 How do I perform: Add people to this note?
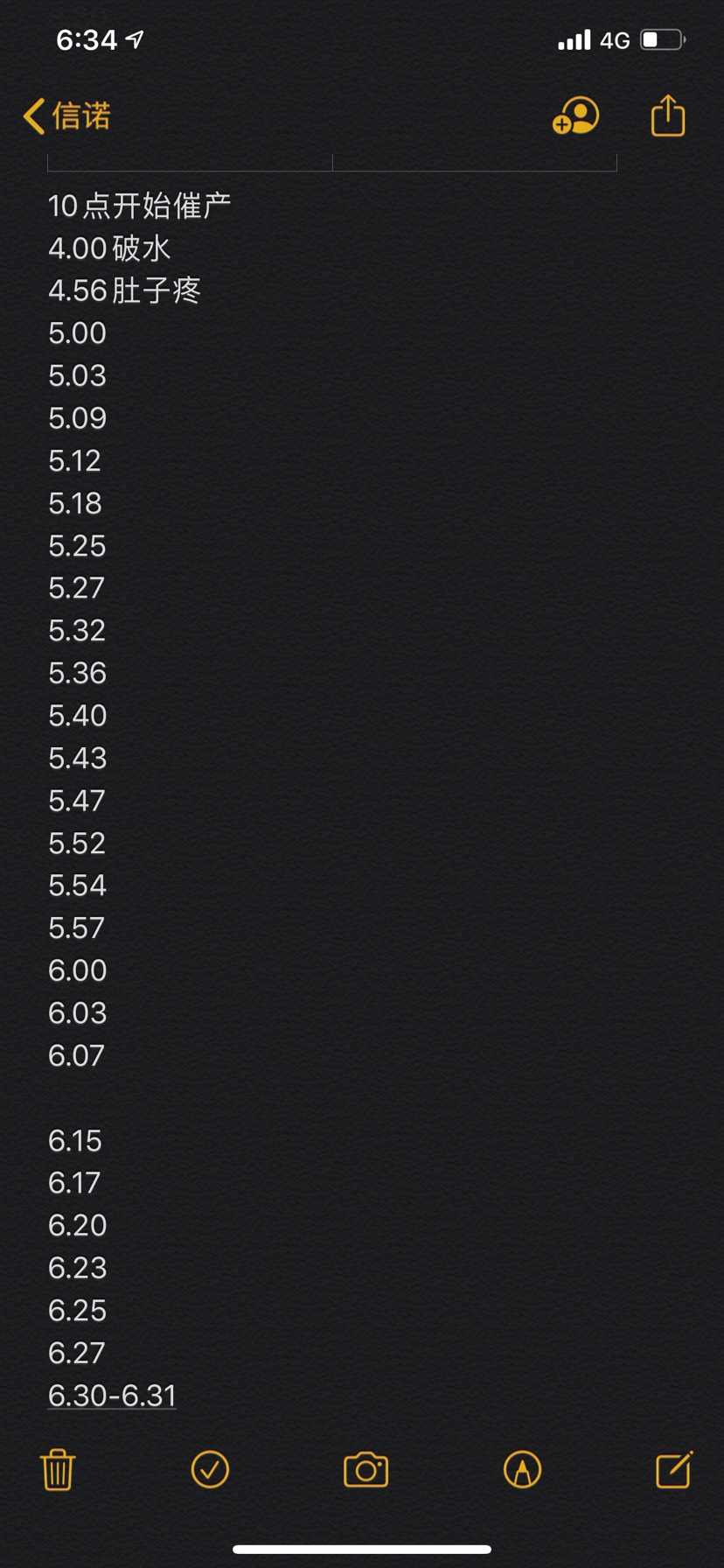point(575,115)
